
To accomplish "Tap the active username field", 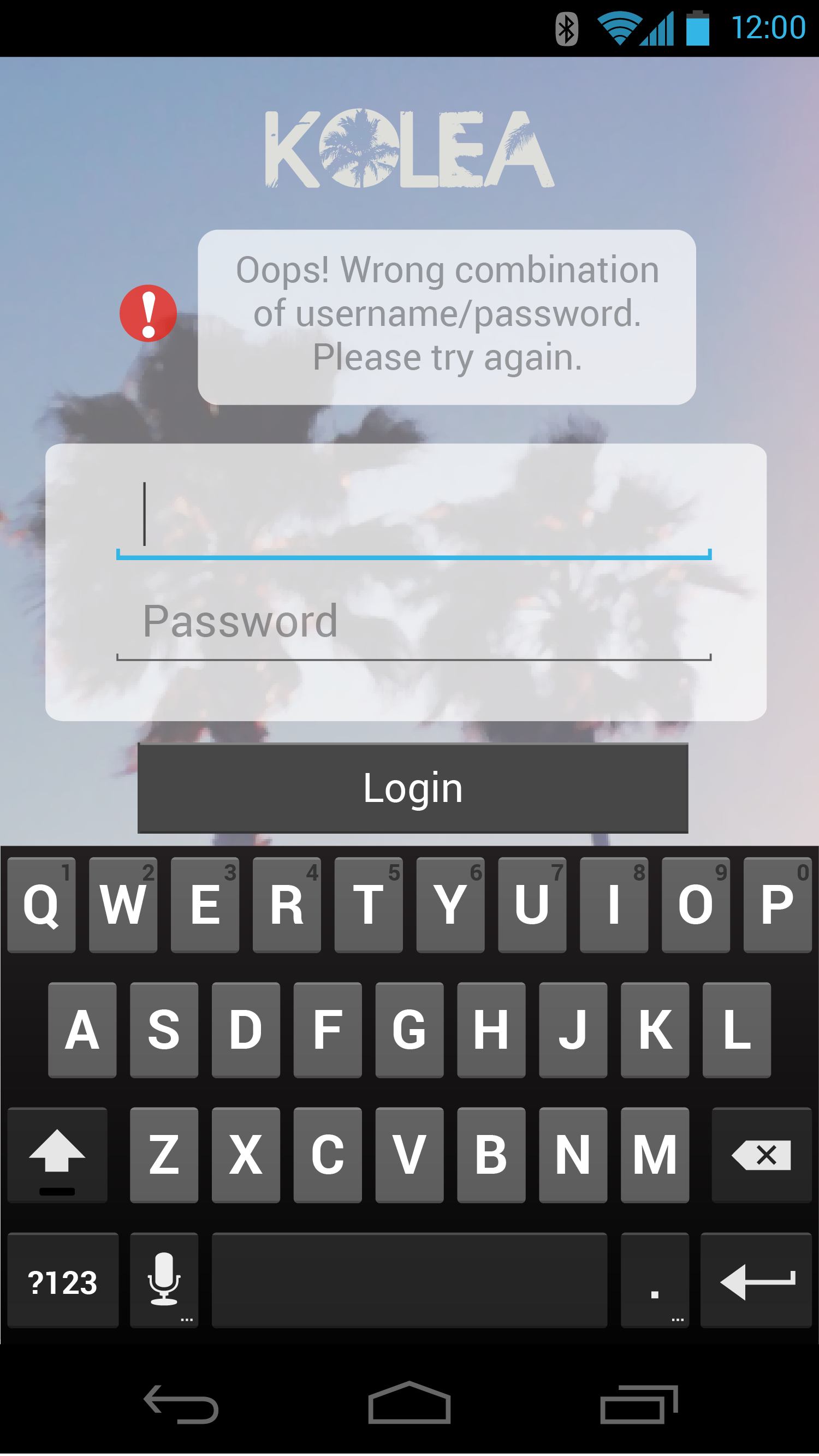I will point(413,515).
